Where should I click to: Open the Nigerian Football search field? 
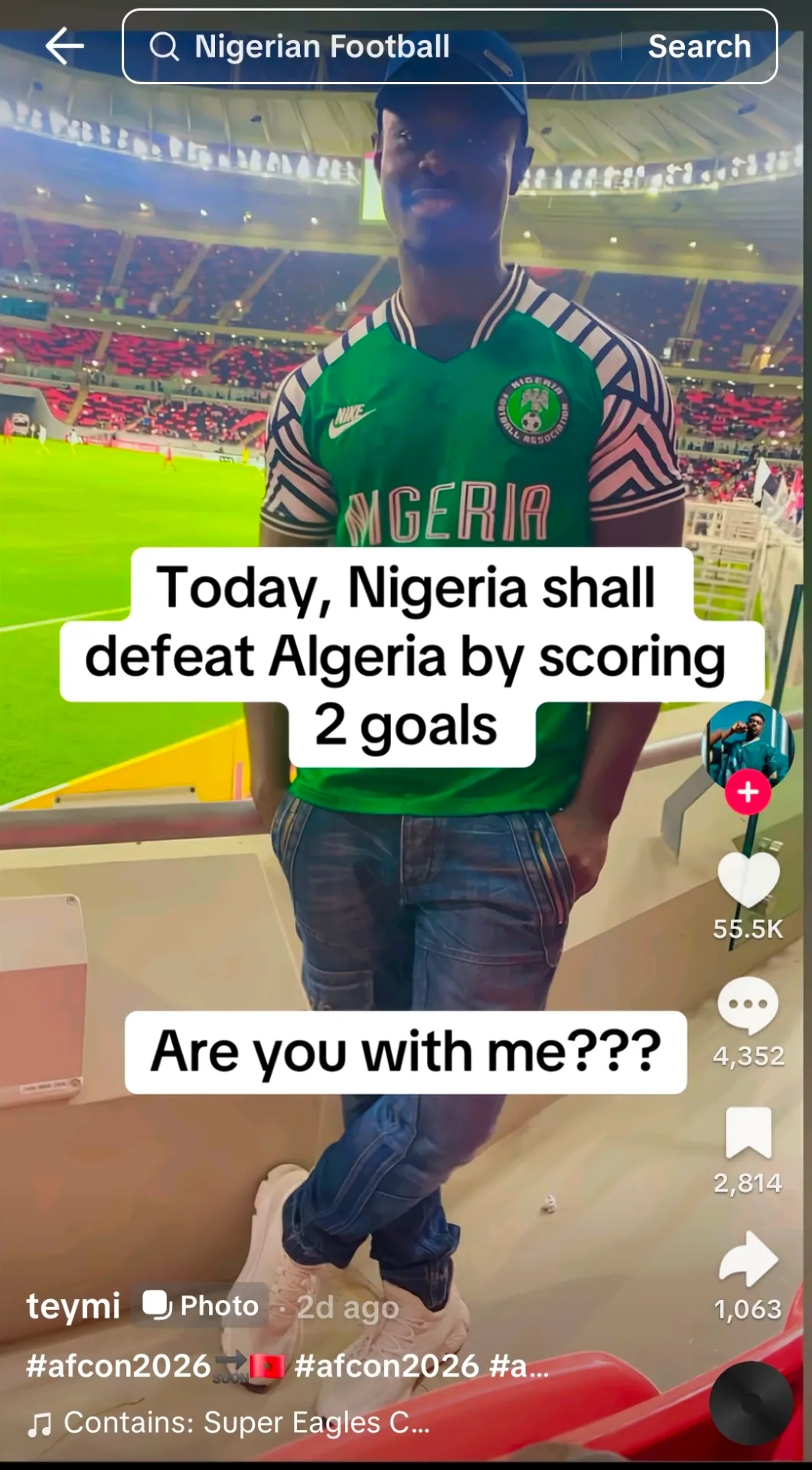[367, 47]
